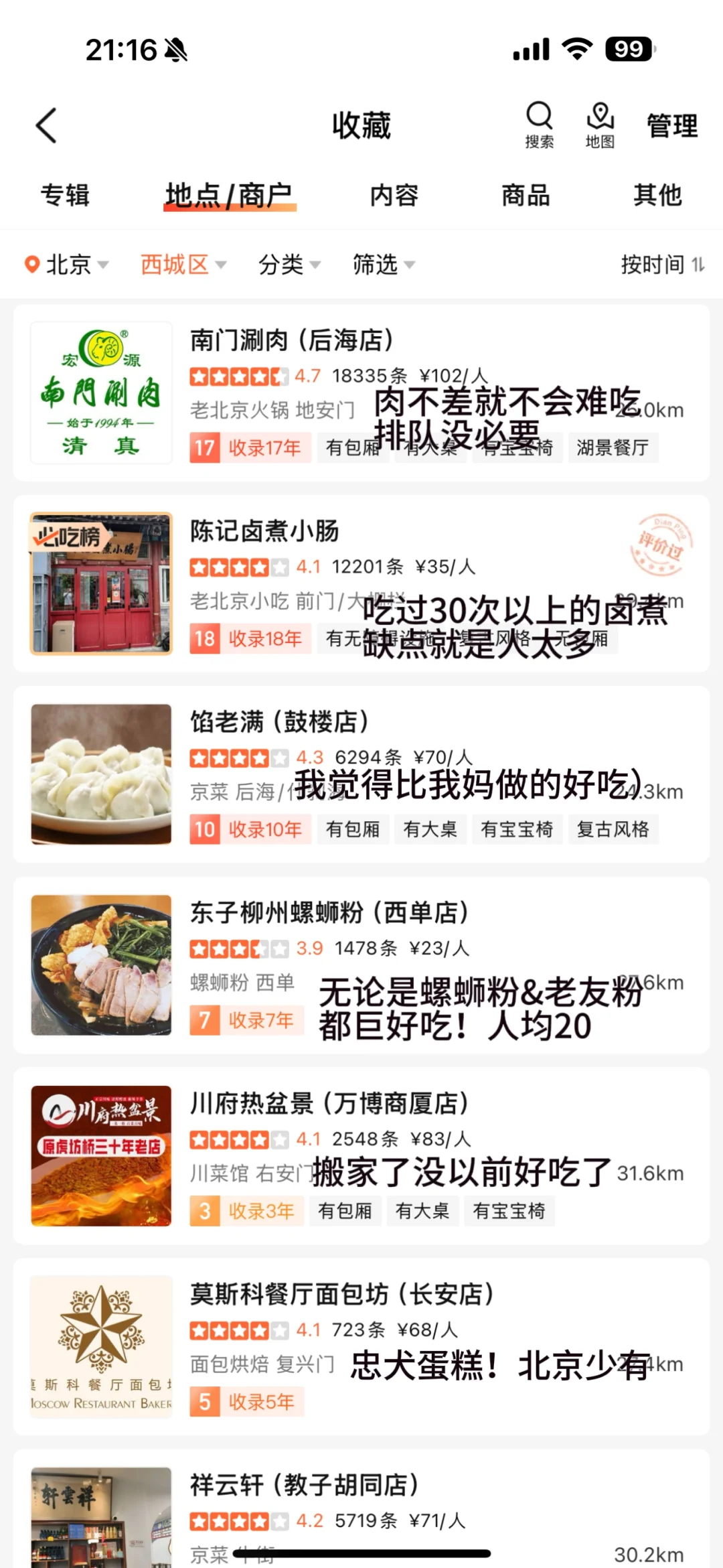
Task: Open 南门涮肉（后海店）
Action: pos(361,393)
